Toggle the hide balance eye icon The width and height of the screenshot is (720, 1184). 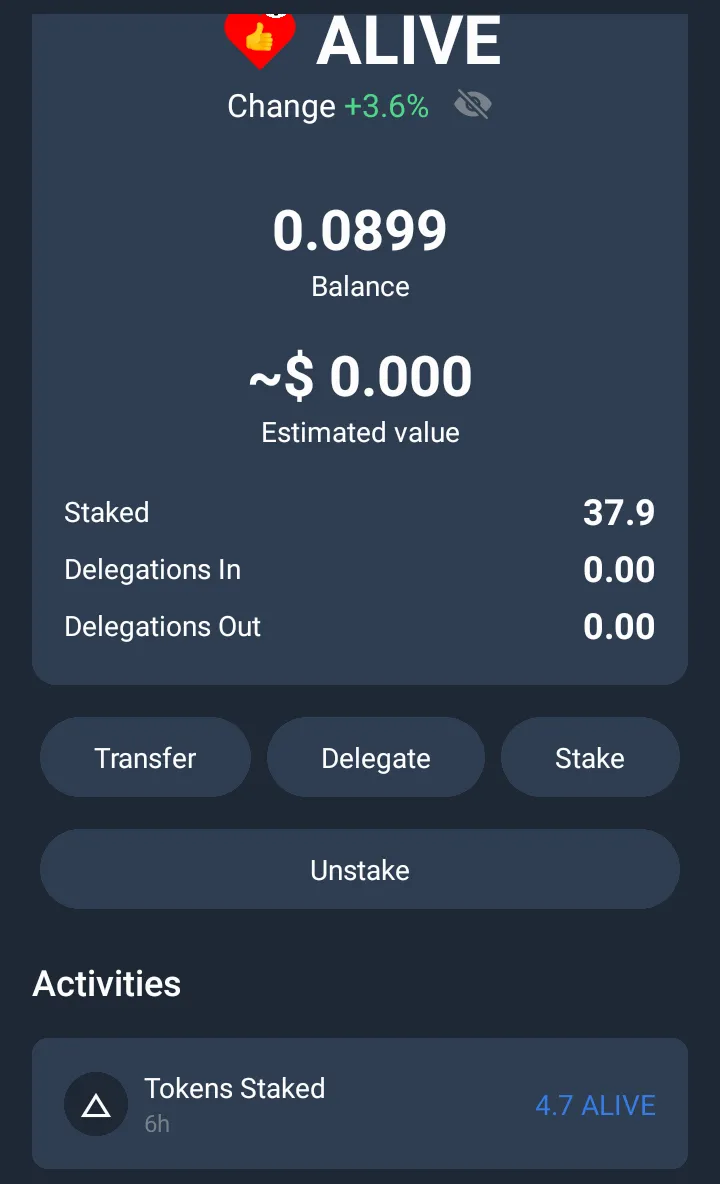pyautogui.click(x=472, y=104)
